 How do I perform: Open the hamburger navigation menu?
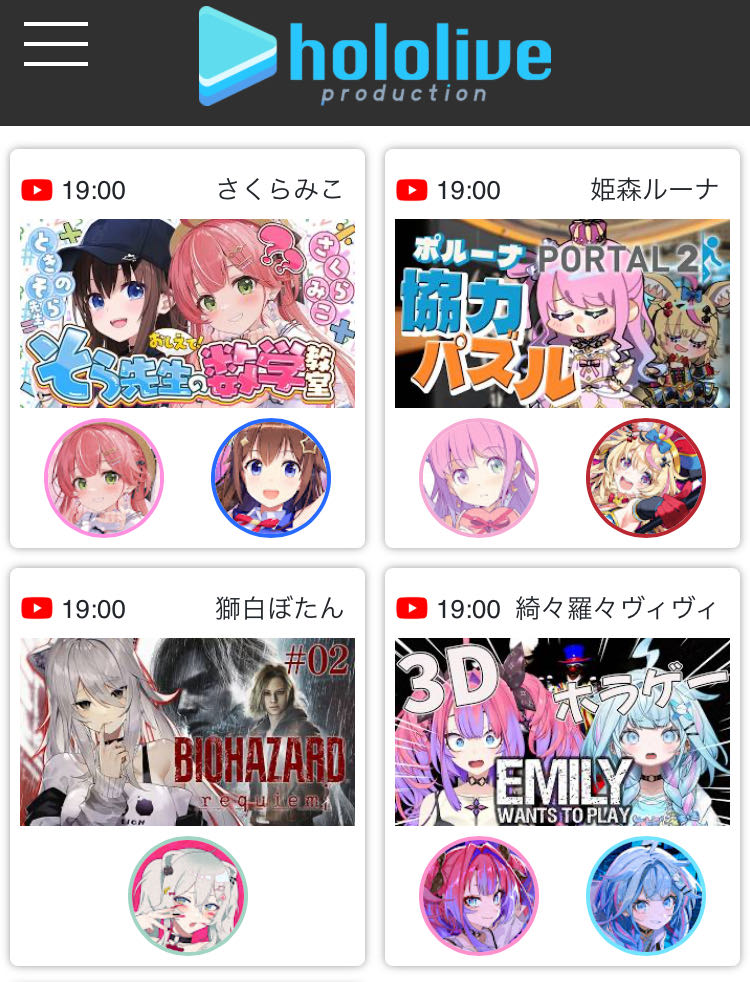click(56, 45)
